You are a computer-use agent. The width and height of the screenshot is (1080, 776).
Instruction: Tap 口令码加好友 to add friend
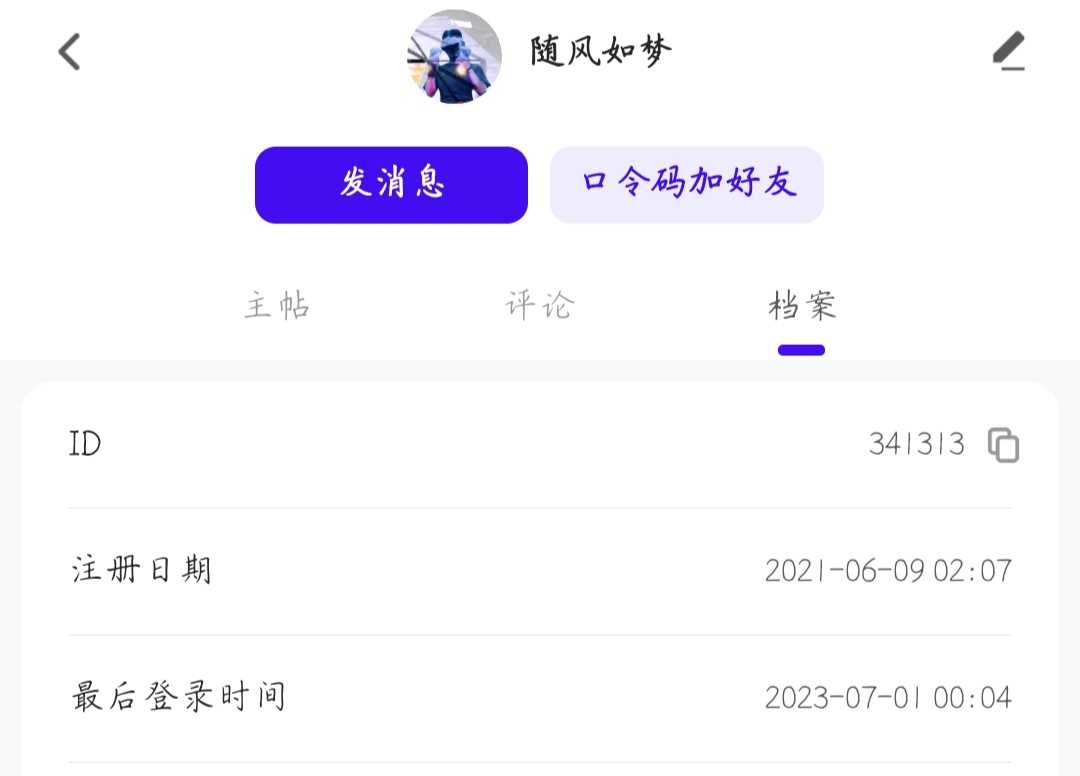coord(687,185)
